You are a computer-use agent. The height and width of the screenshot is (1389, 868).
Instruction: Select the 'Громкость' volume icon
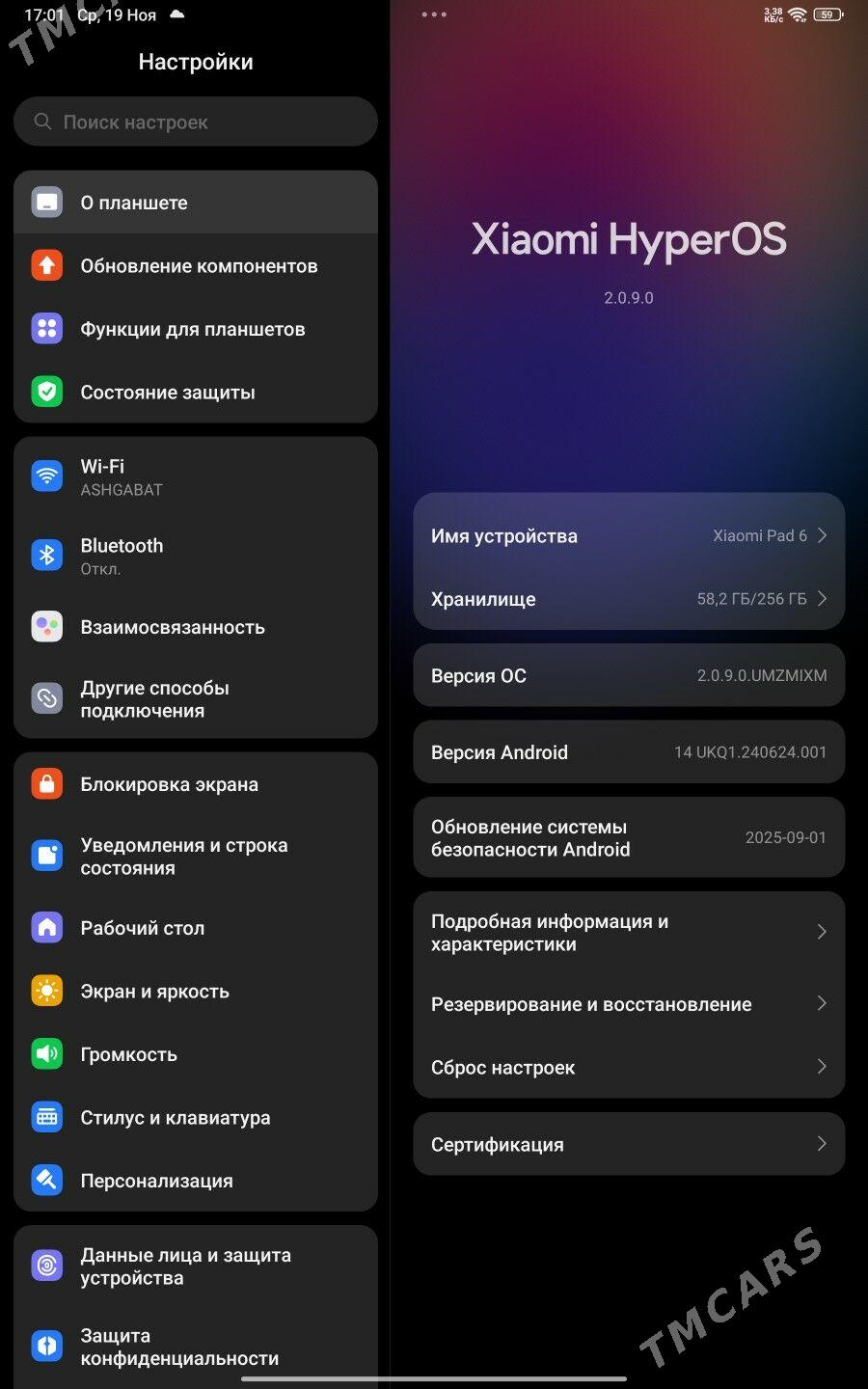[x=46, y=1053]
